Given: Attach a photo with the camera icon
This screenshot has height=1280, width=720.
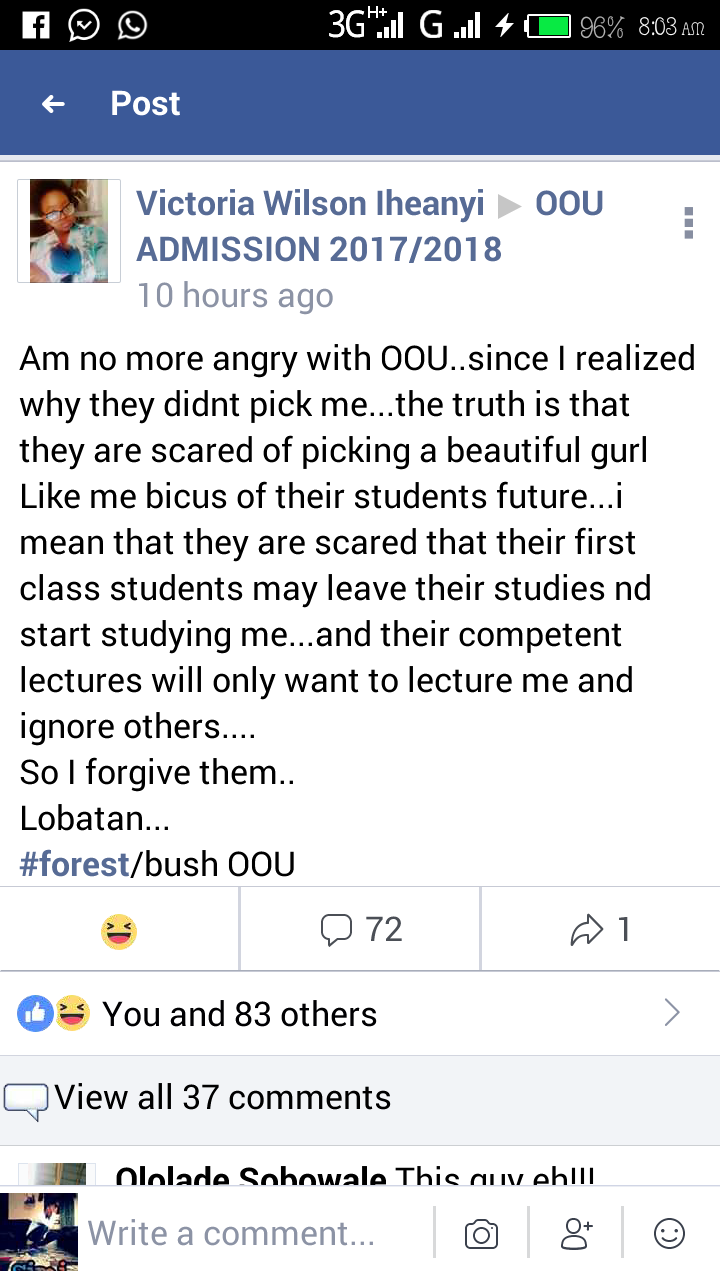Looking at the screenshot, I should pos(481,1234).
